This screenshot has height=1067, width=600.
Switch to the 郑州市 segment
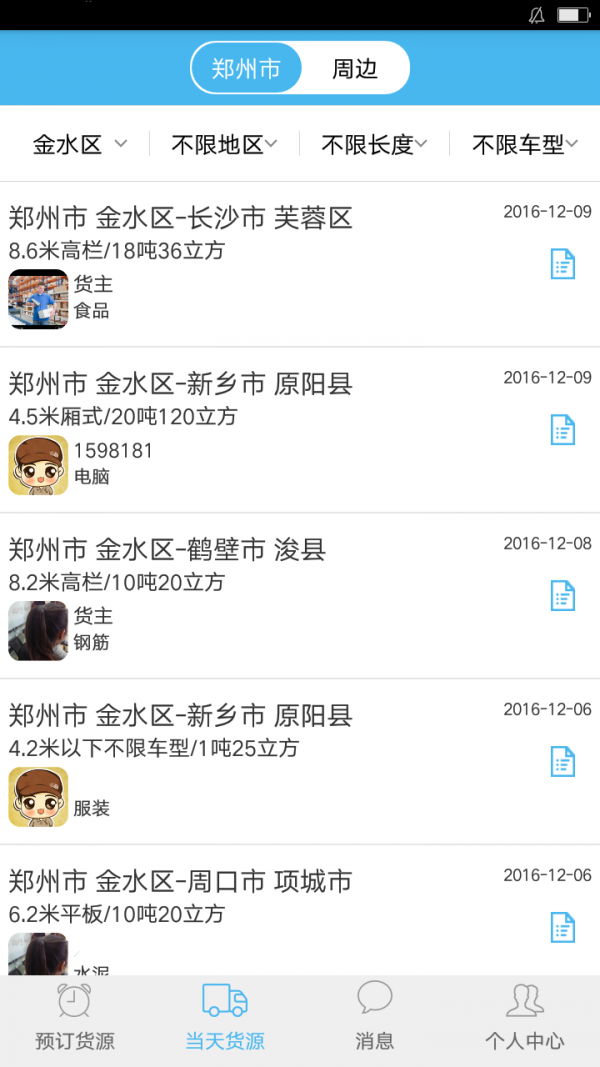246,68
